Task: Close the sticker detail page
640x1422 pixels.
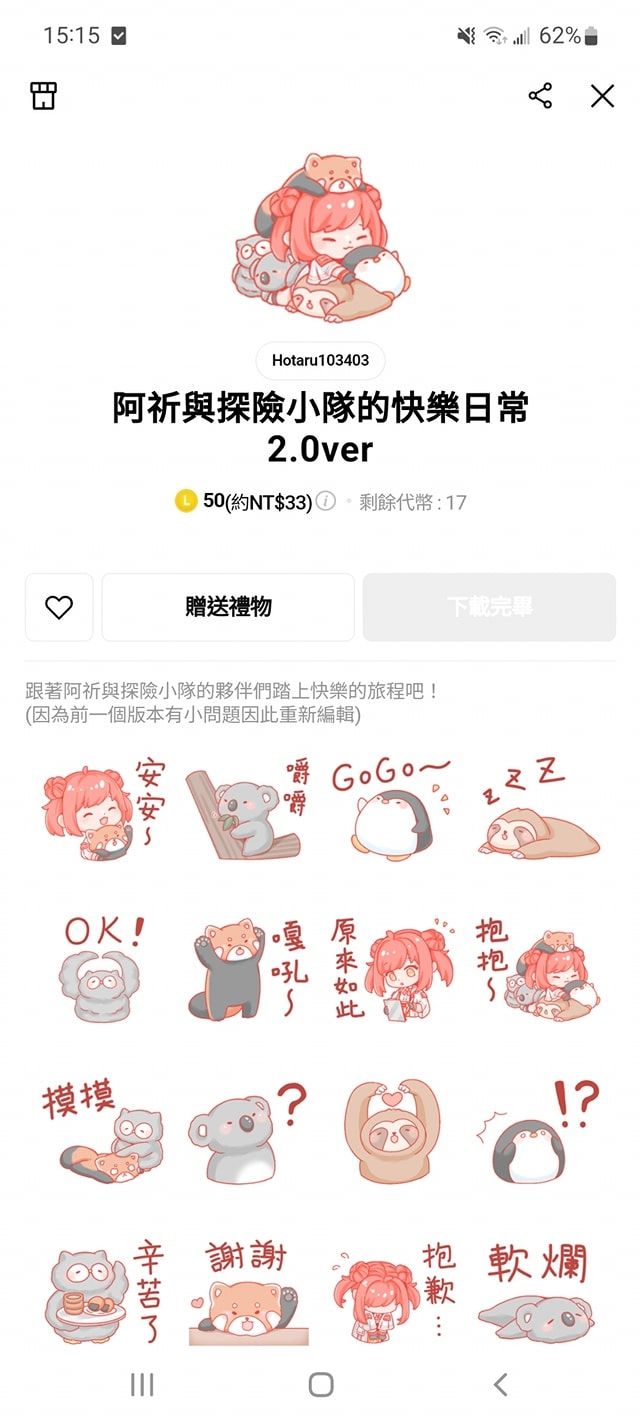Action: (602, 96)
